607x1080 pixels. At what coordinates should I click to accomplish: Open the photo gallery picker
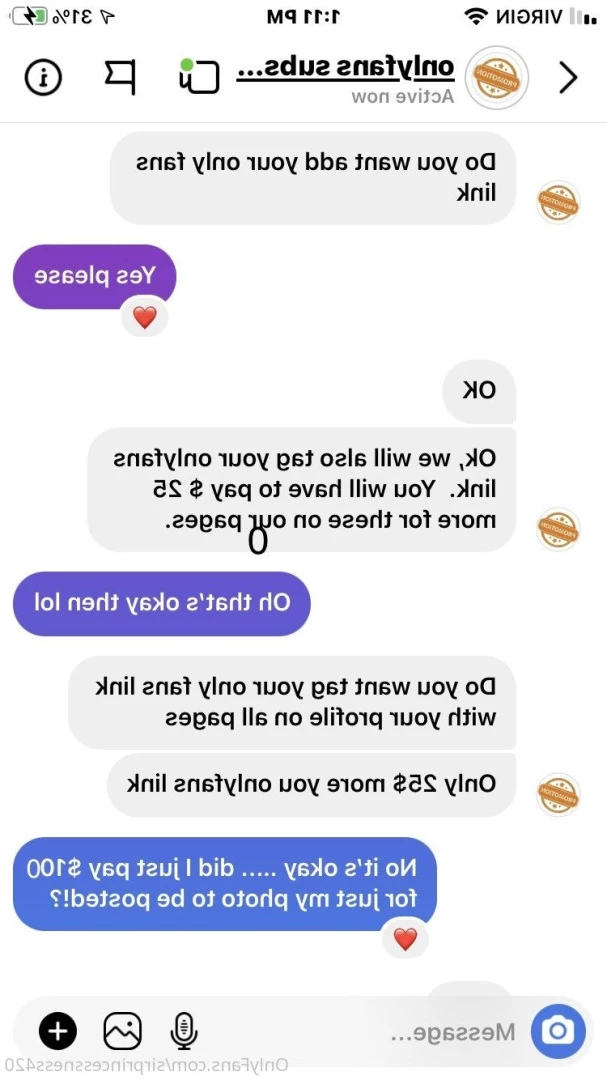[122, 1030]
